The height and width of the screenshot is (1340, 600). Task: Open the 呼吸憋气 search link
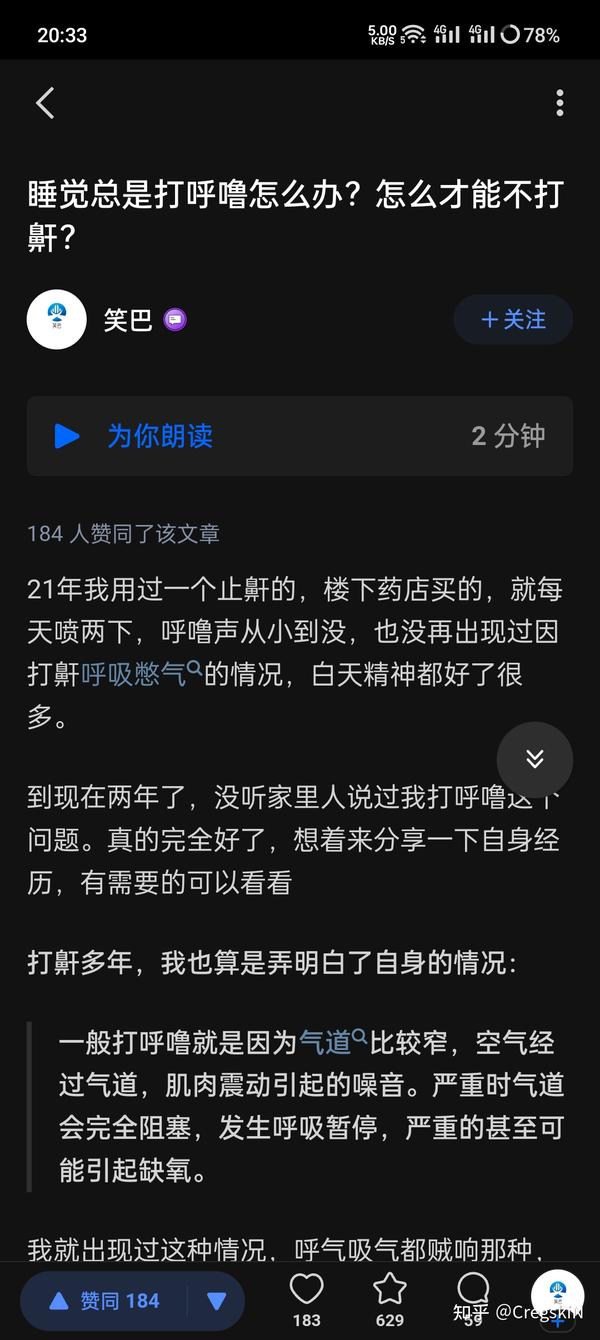point(142,675)
